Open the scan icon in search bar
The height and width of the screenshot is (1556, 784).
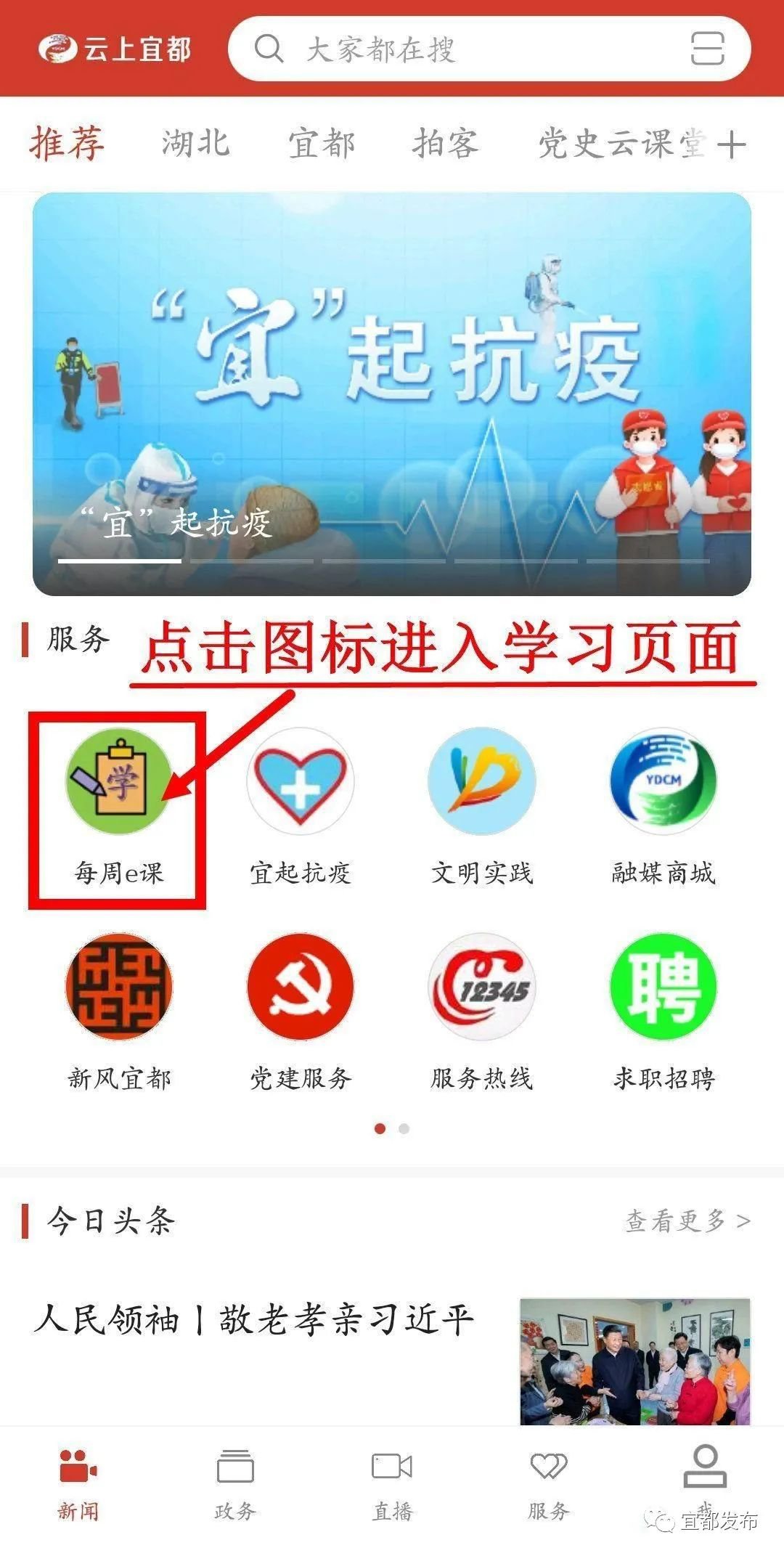[706, 49]
